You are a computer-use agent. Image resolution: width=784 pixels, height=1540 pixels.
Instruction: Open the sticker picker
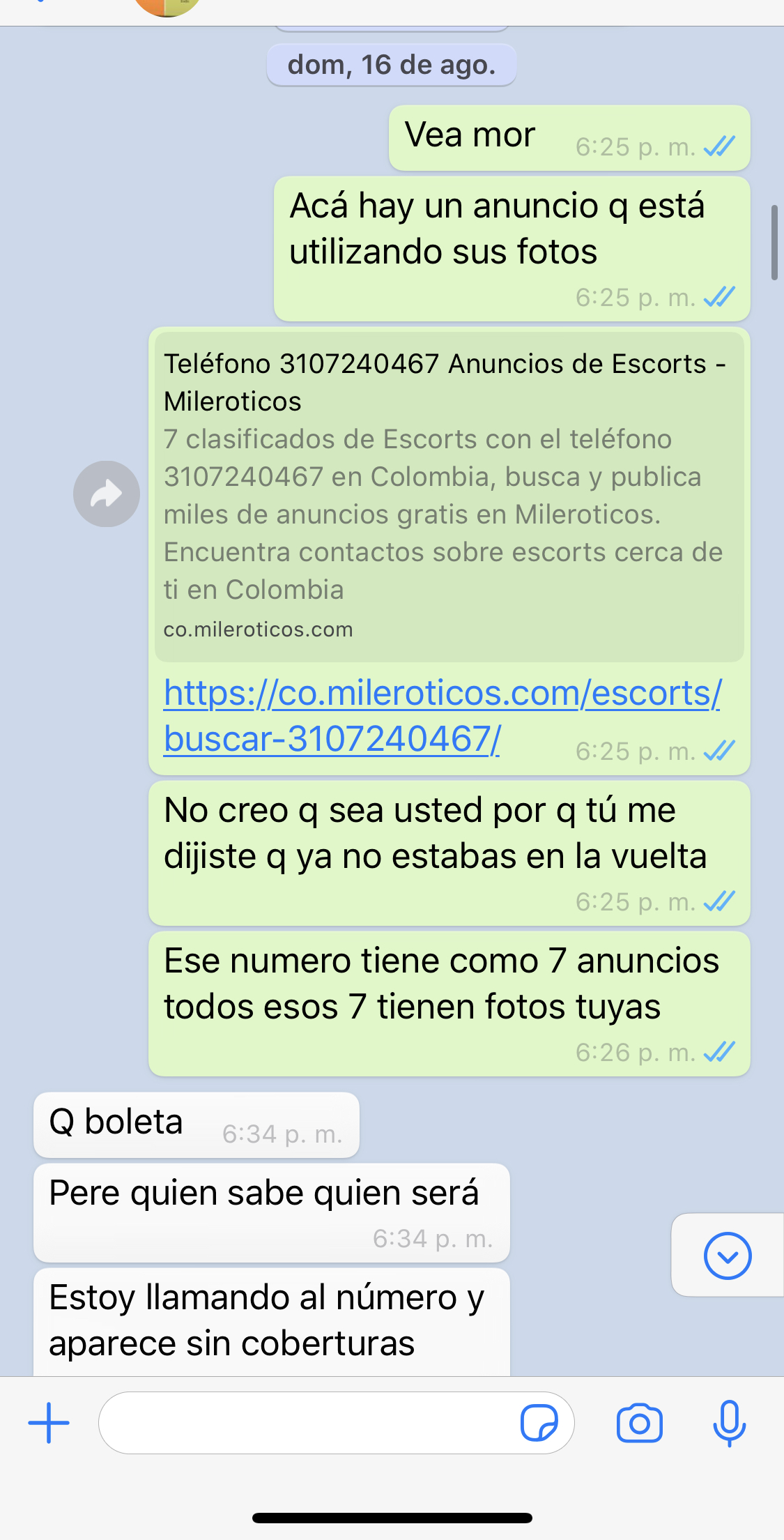(x=539, y=1422)
